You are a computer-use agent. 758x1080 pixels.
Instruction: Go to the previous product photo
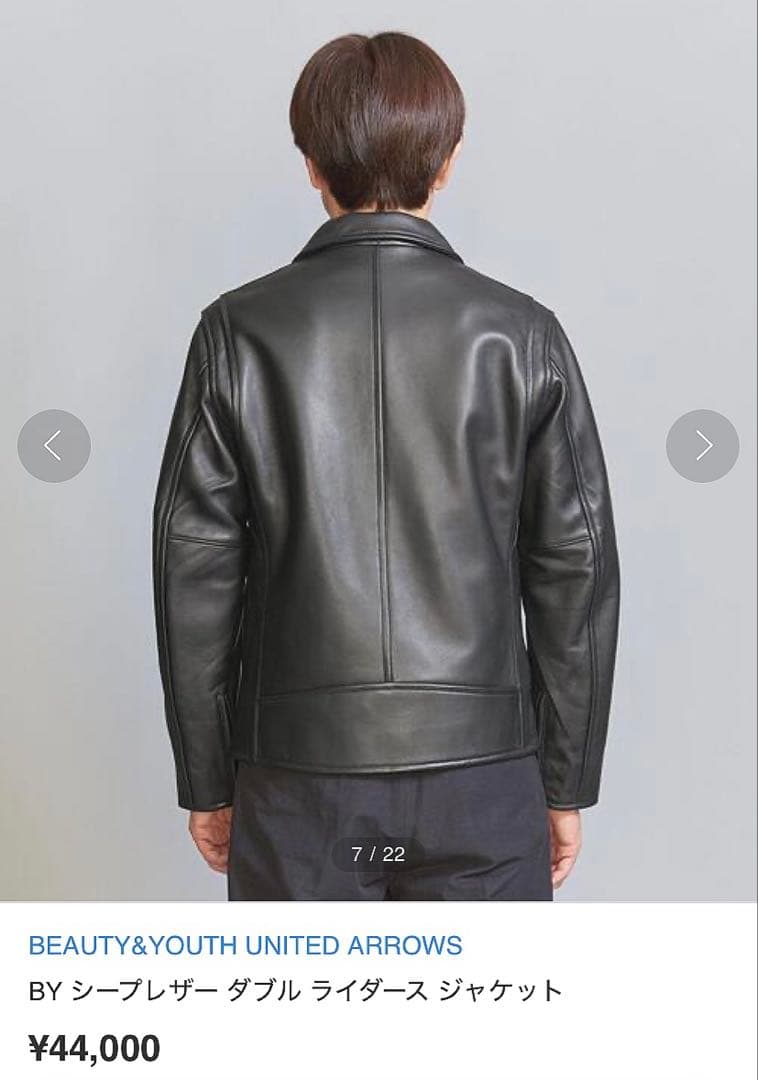[54, 446]
